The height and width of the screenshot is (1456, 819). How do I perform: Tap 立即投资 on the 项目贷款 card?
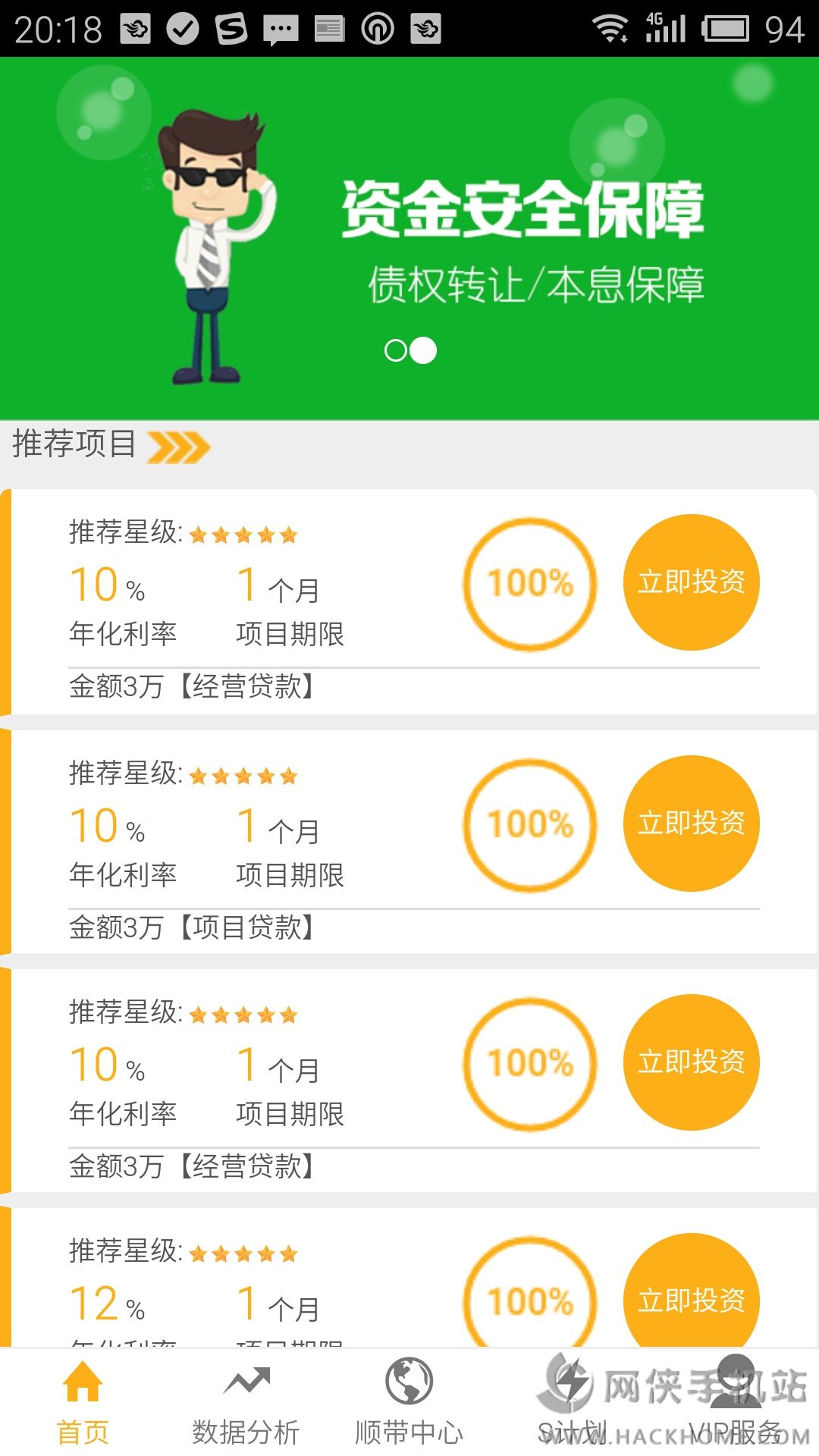691,823
